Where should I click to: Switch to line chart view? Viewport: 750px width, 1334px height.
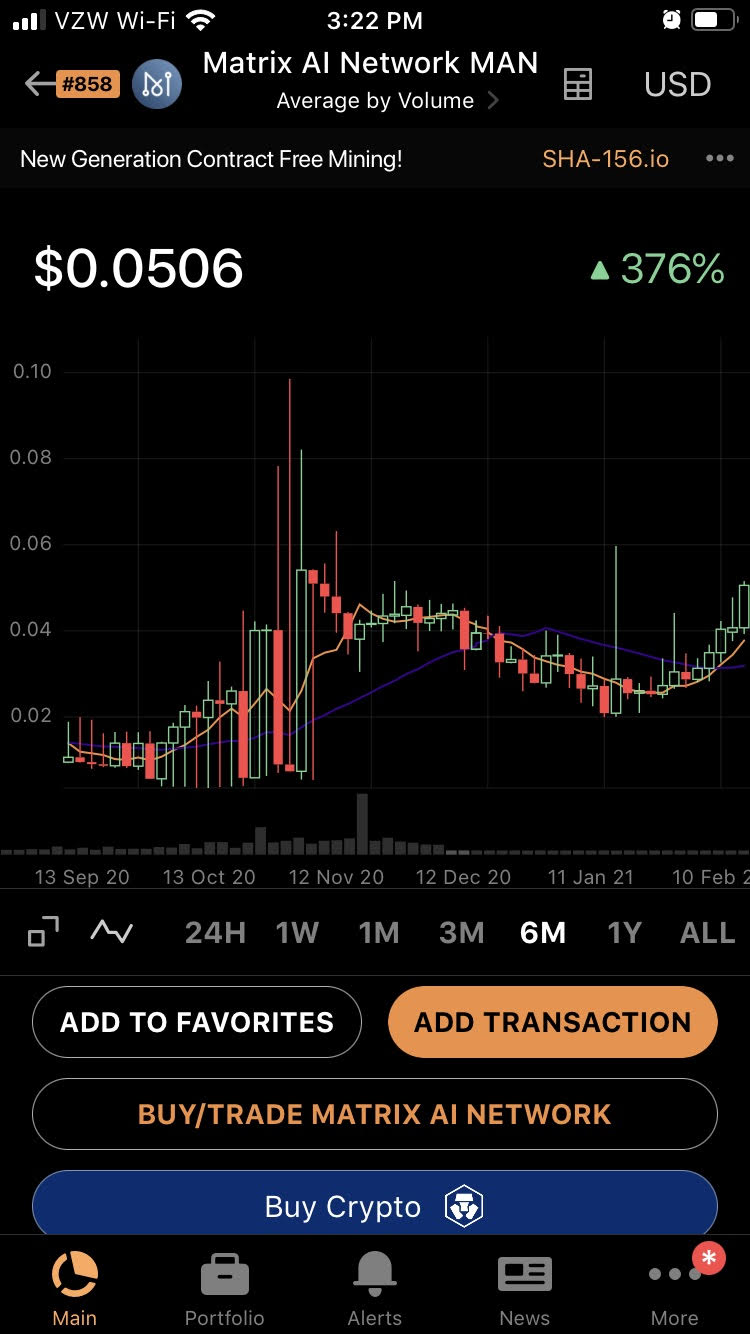coord(111,932)
